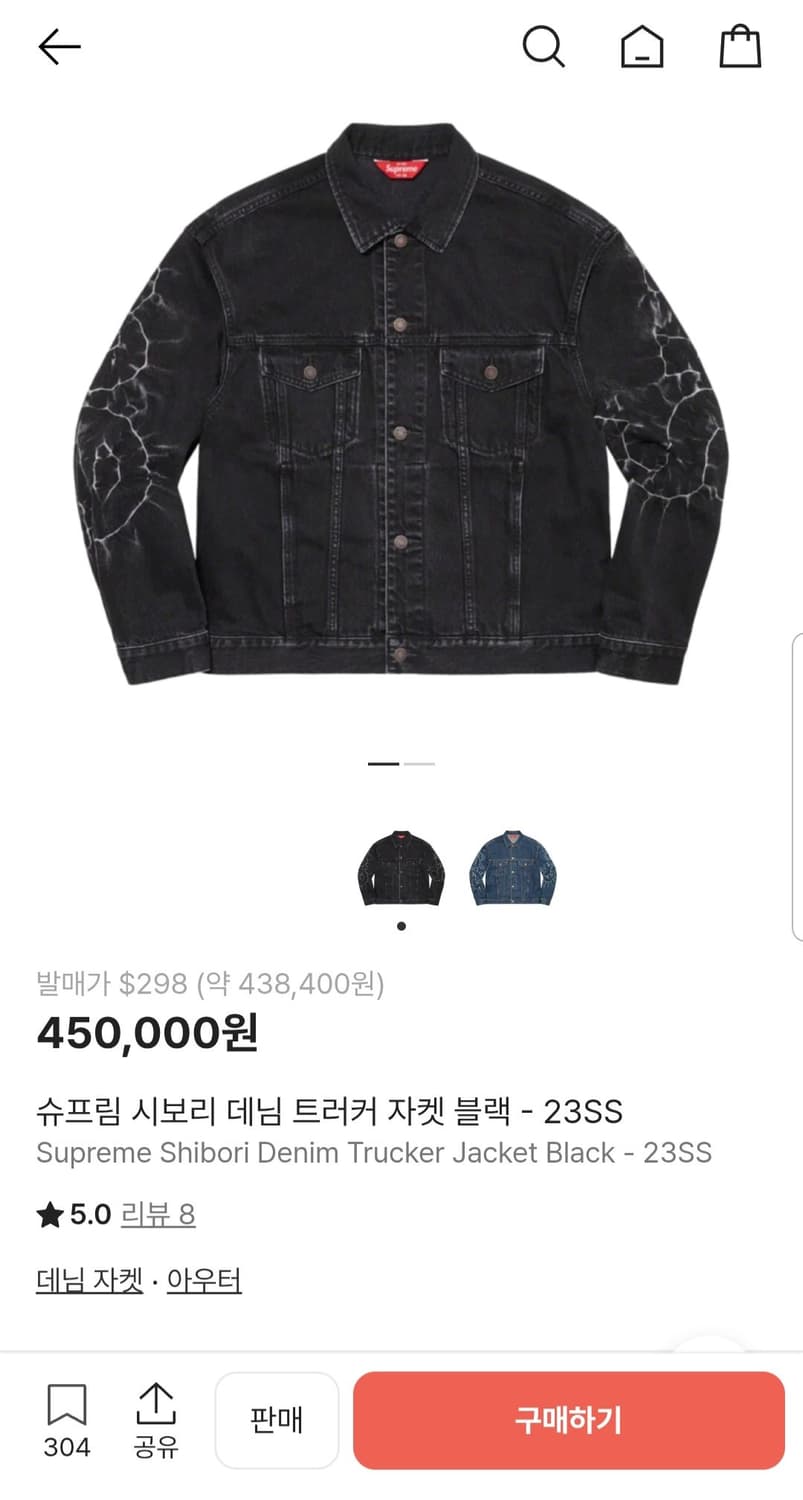The height and width of the screenshot is (1500, 803).
Task: Click the star rating icon
Action: click(50, 1215)
